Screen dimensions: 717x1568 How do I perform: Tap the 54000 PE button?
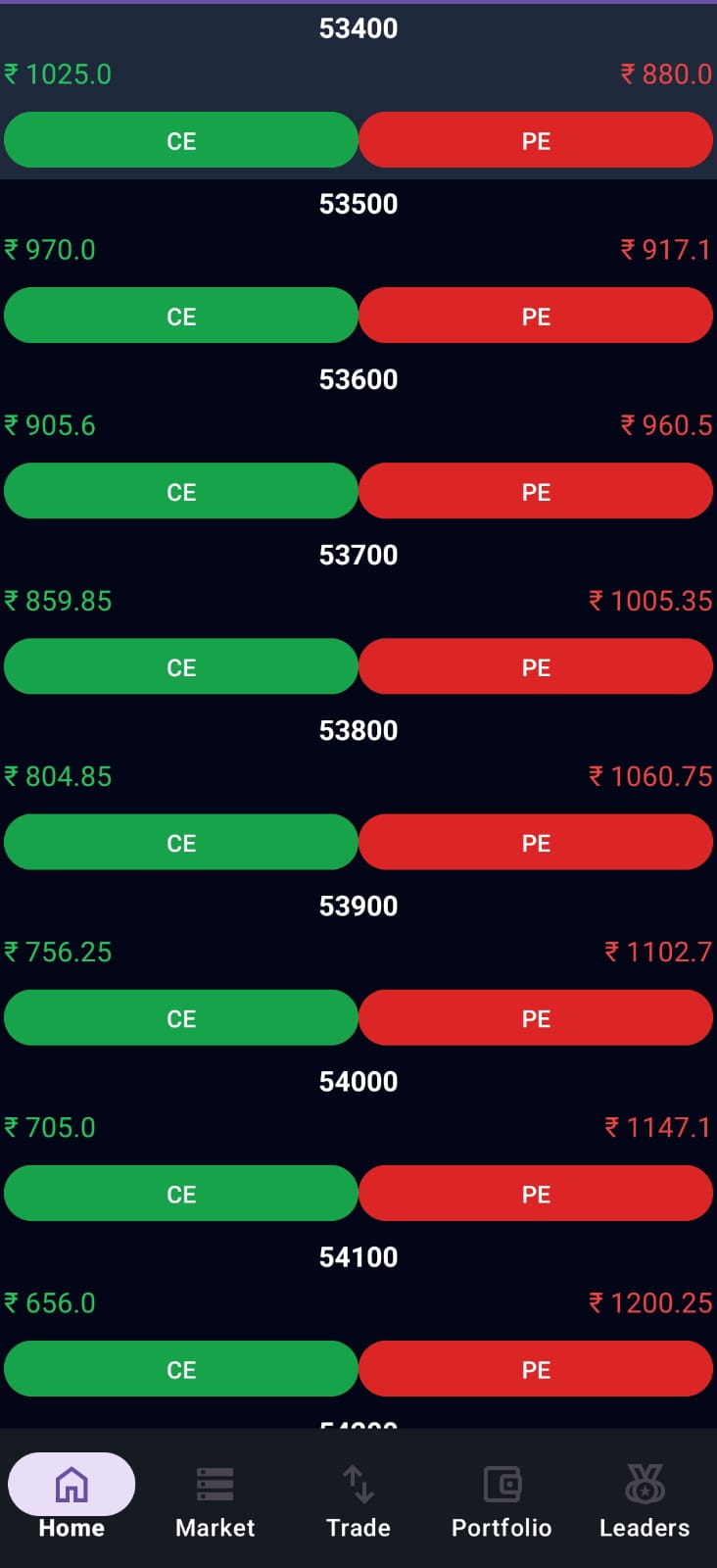[536, 1193]
